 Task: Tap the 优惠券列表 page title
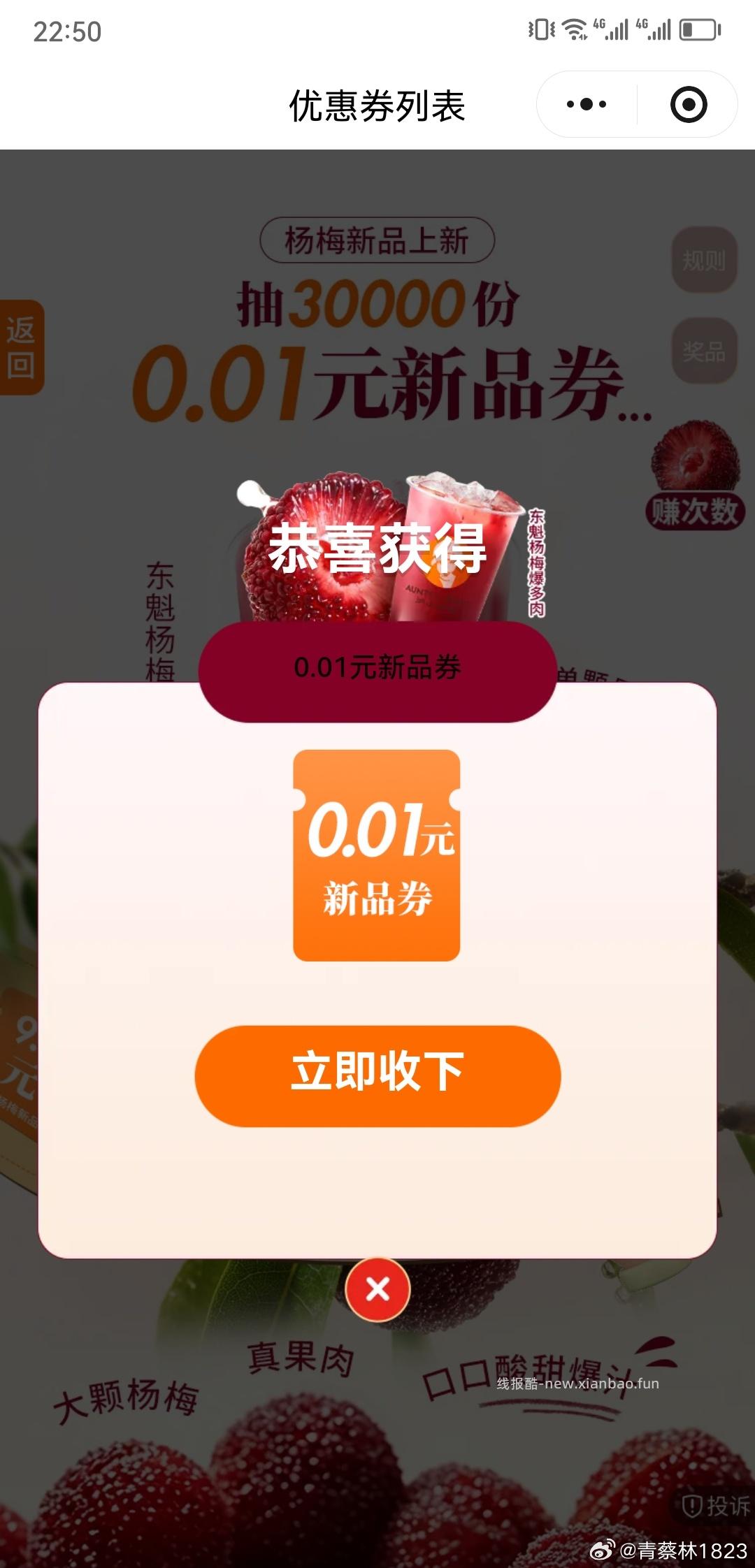coord(377,103)
